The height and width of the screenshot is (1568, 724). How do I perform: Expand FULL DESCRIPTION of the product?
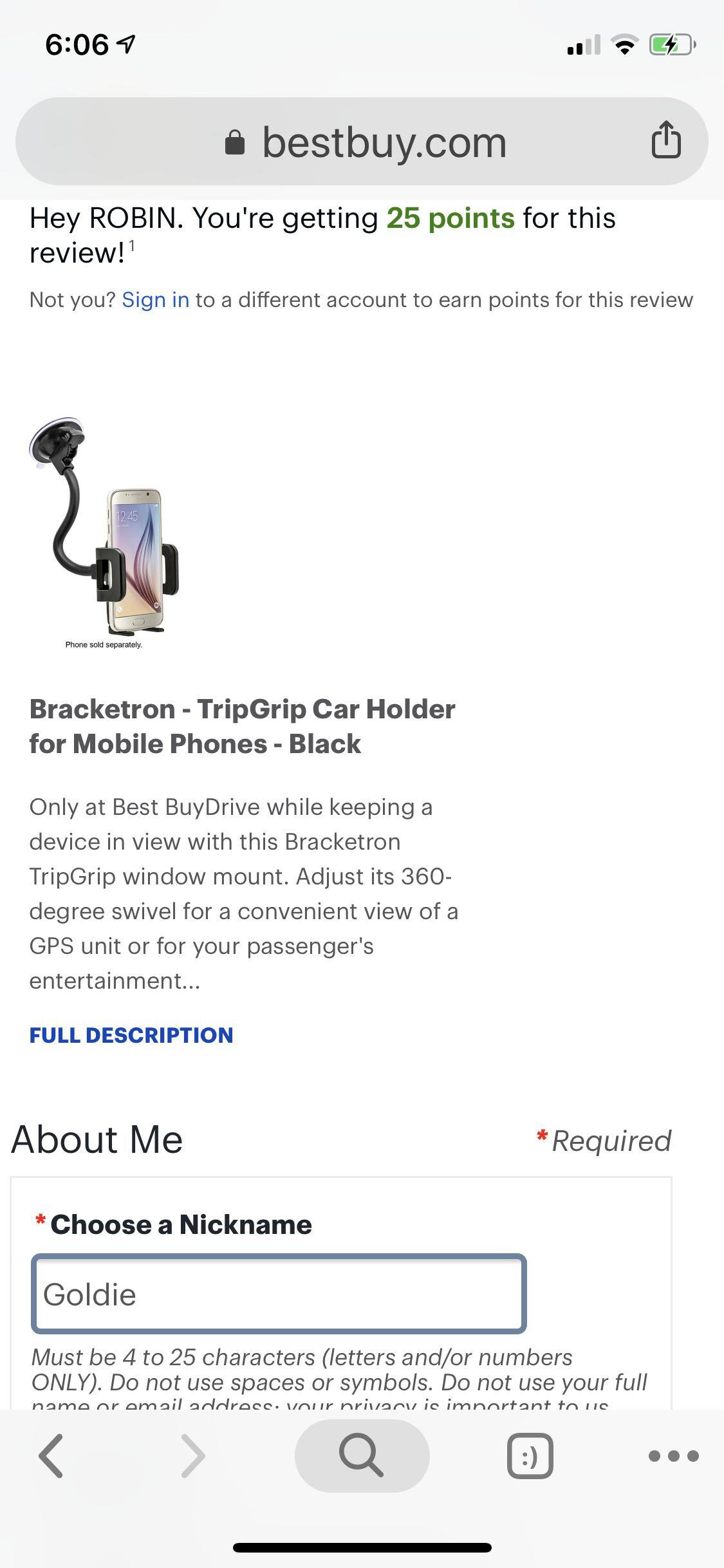tap(131, 1035)
